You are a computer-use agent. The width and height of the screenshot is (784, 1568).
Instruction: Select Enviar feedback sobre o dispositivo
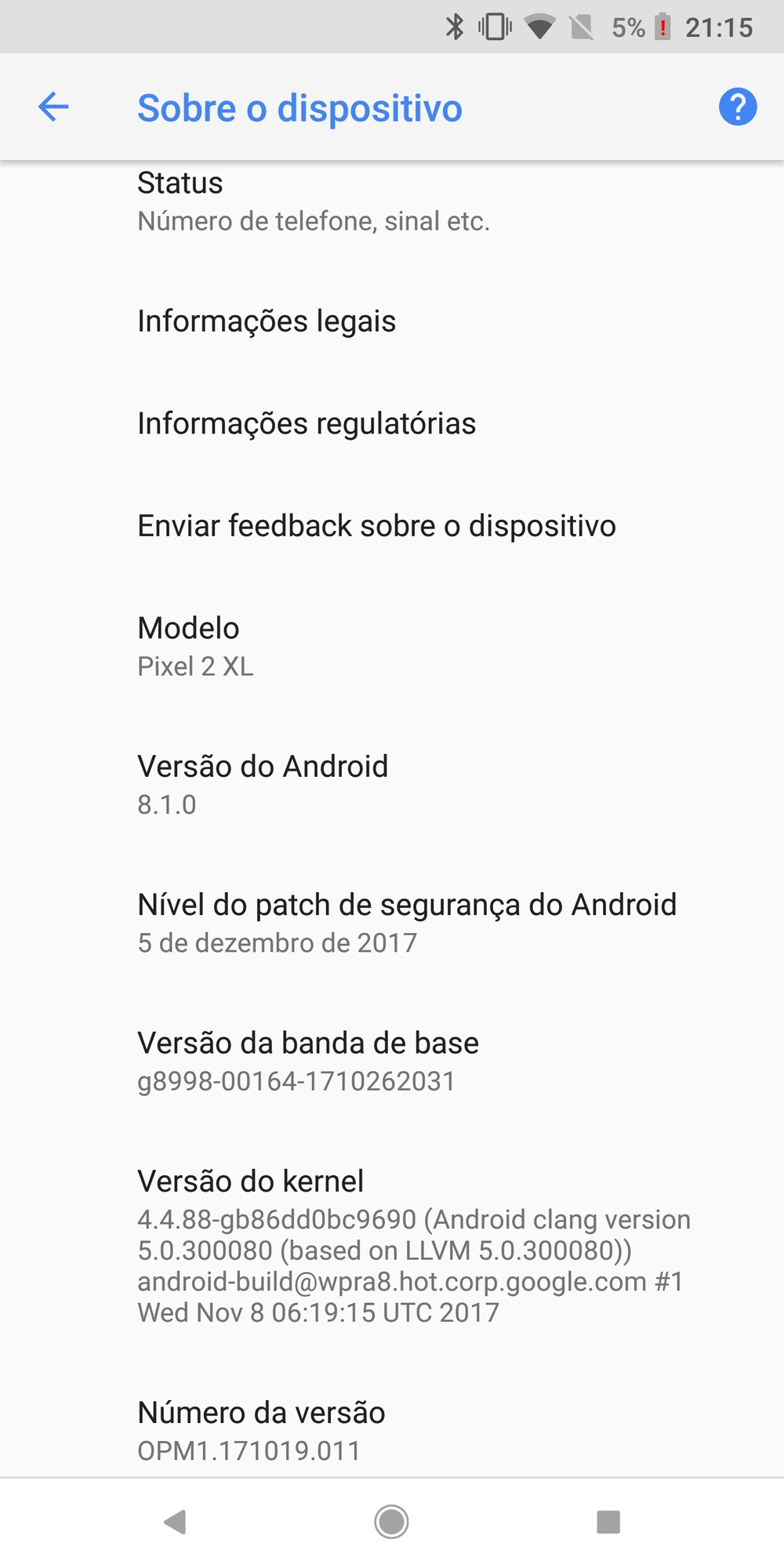tap(376, 526)
